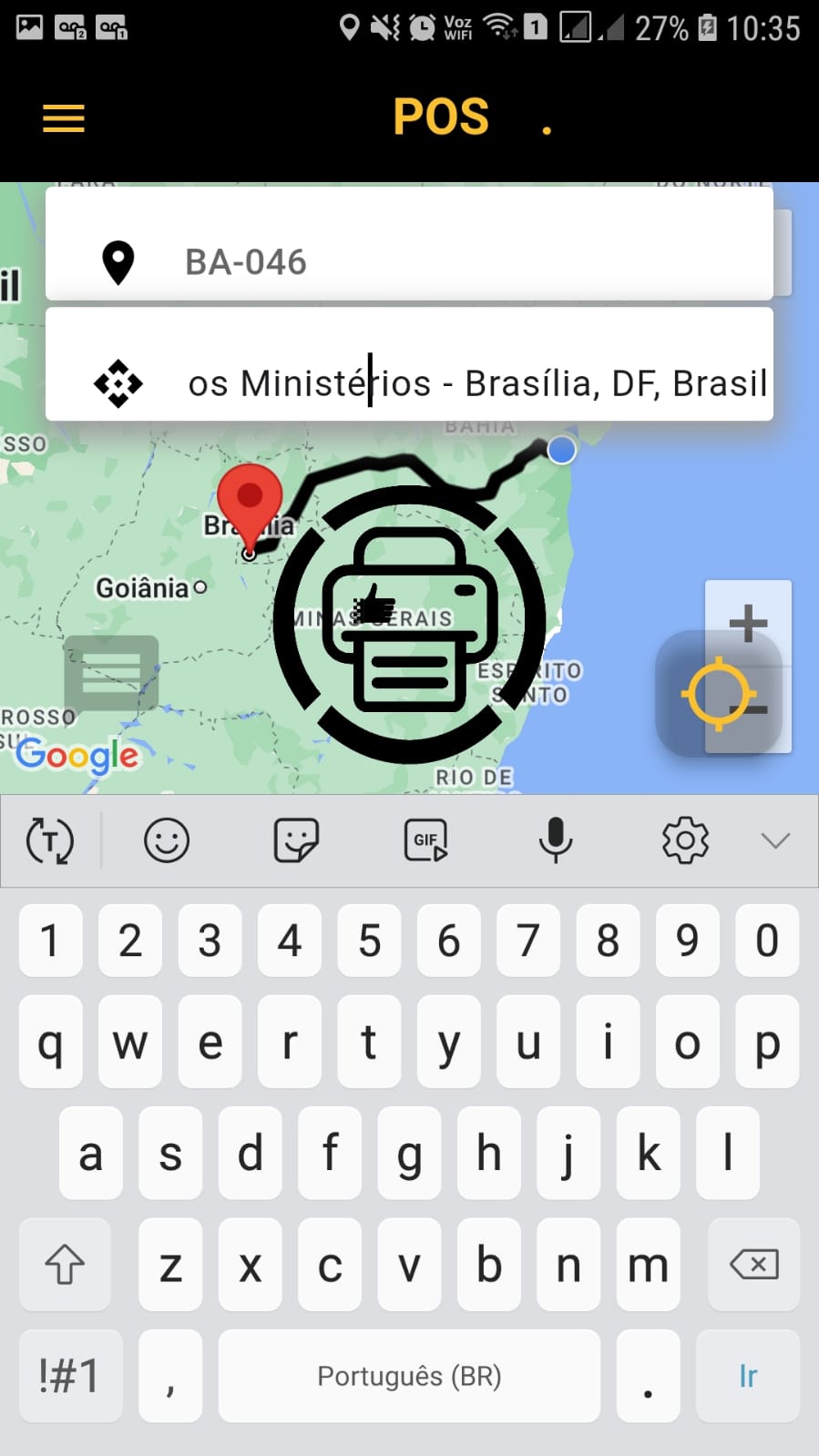Open the keyboard sticker panel

click(x=296, y=840)
